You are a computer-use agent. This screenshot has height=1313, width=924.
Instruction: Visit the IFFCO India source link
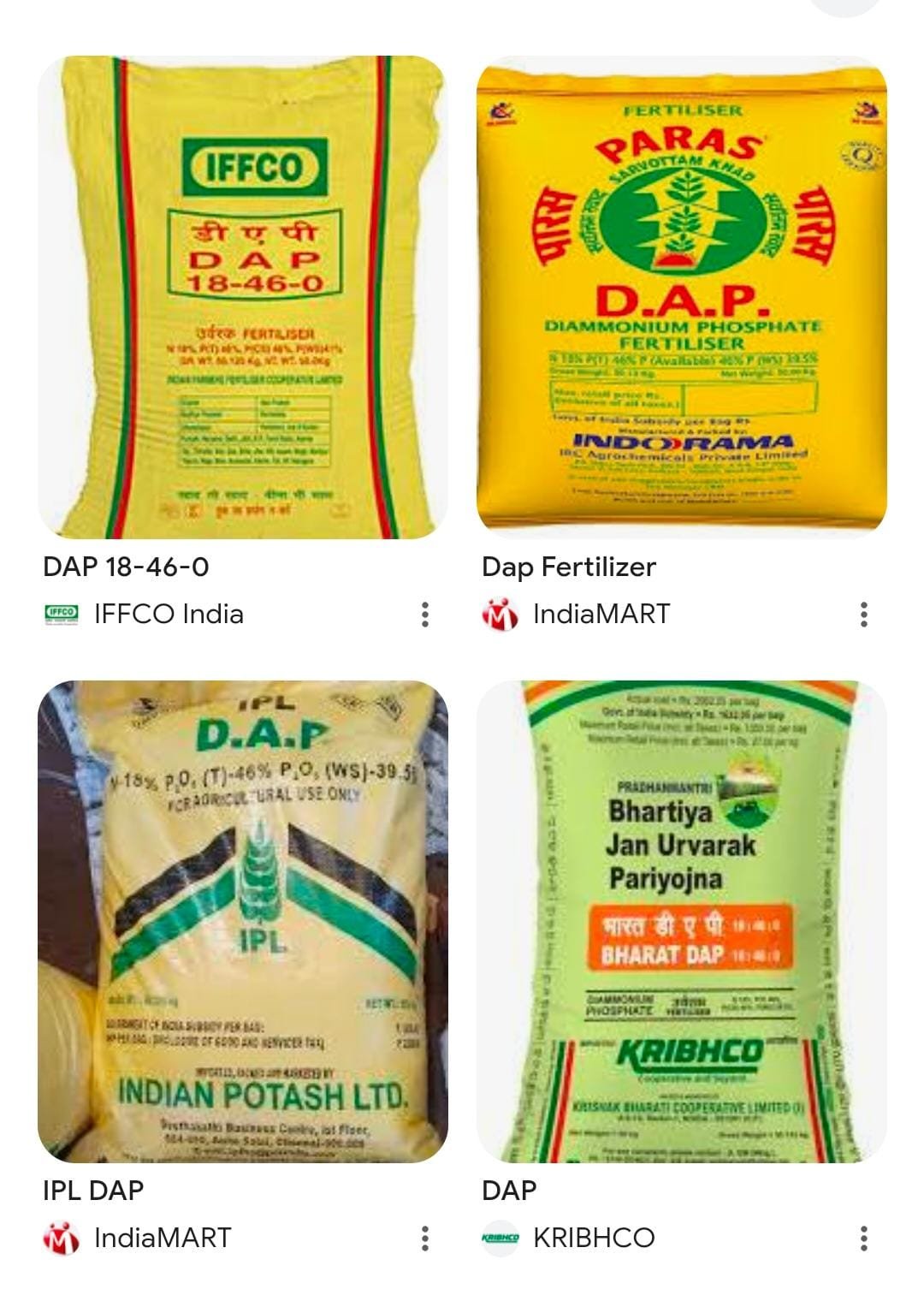coord(168,615)
